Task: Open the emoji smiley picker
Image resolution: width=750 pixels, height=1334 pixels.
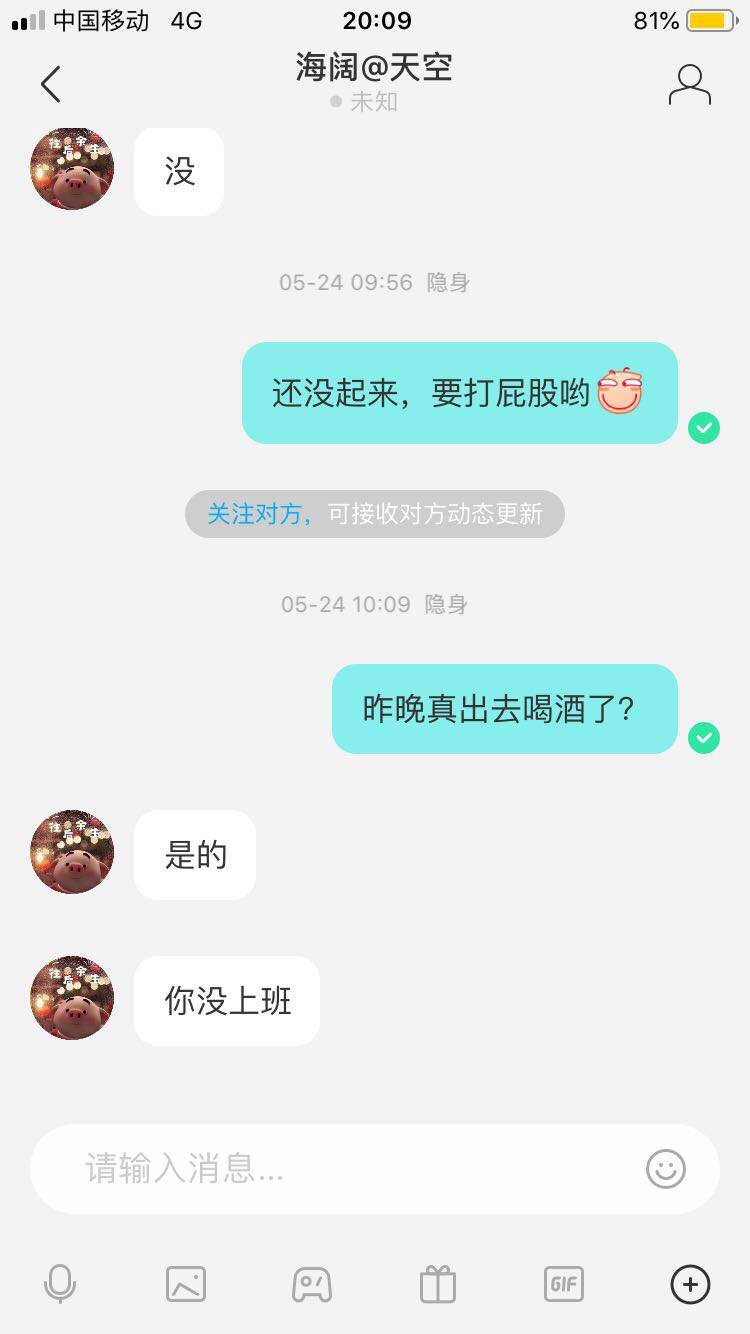Action: [x=666, y=1168]
